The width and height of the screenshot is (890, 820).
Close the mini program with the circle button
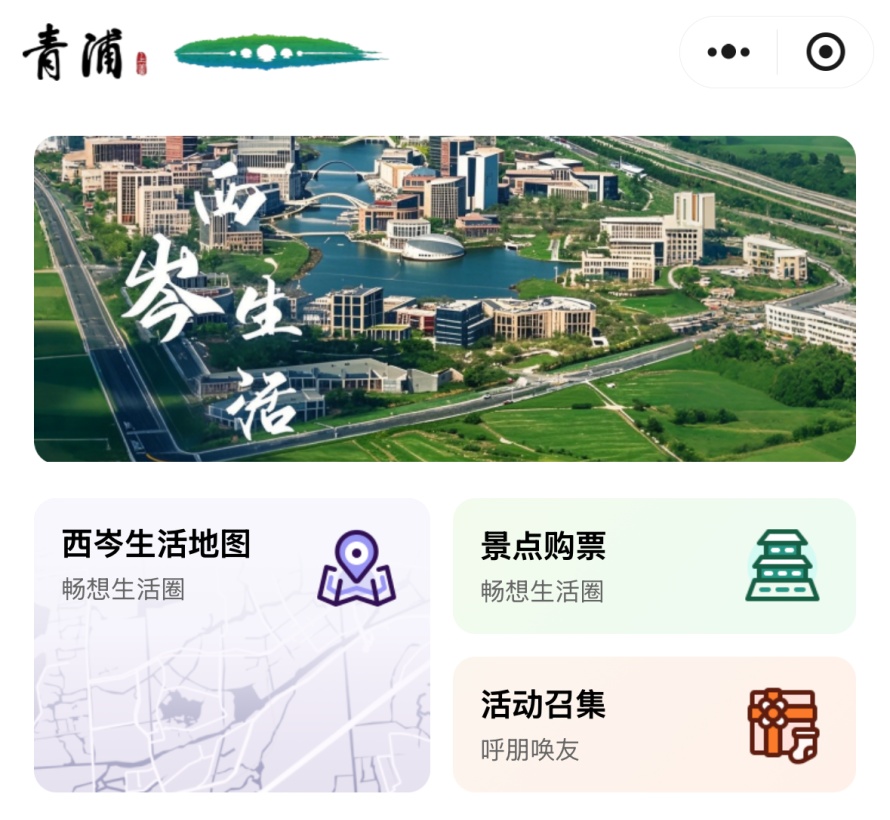(825, 52)
